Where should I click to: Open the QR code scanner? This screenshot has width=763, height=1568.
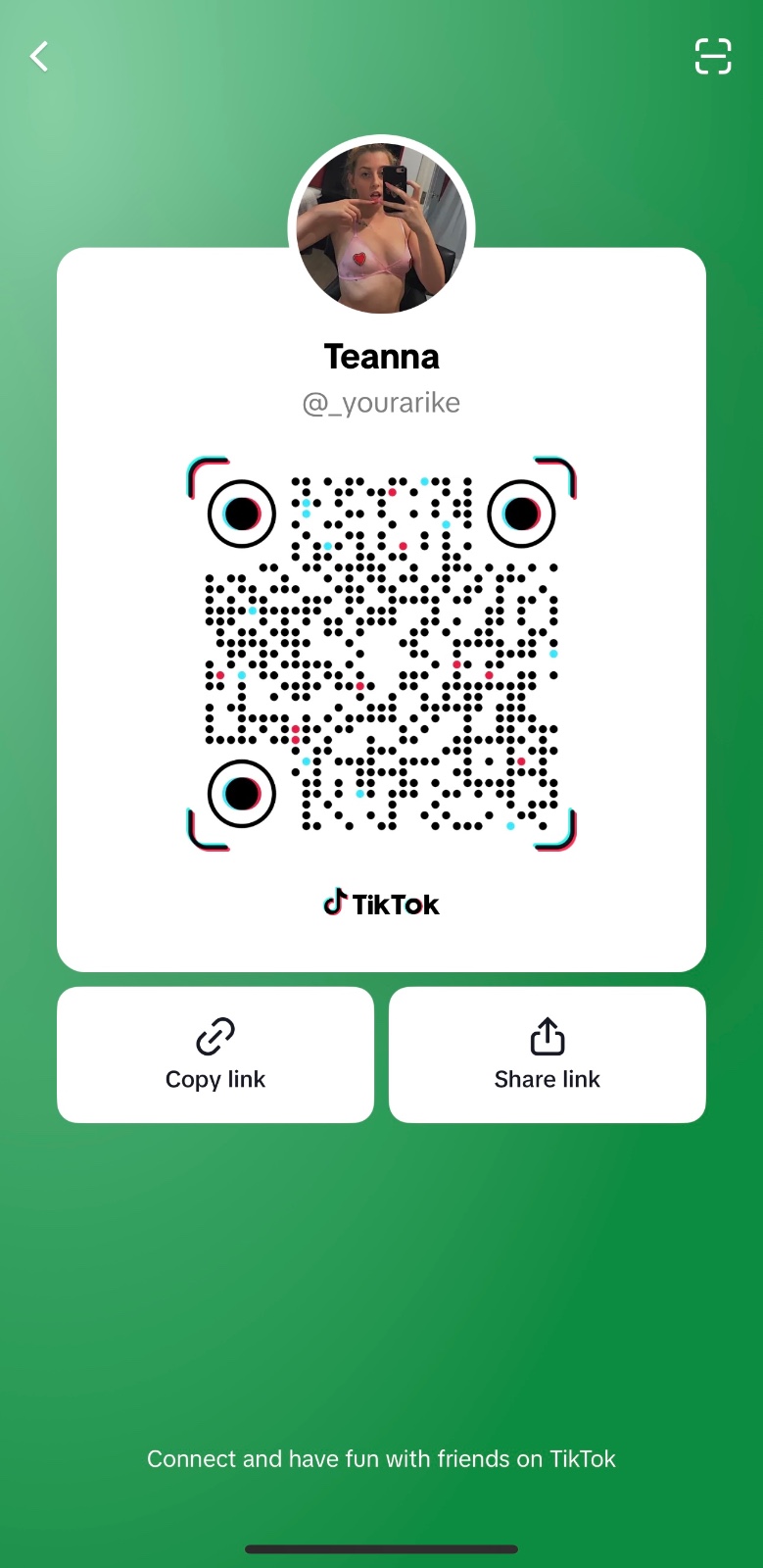[x=712, y=57]
